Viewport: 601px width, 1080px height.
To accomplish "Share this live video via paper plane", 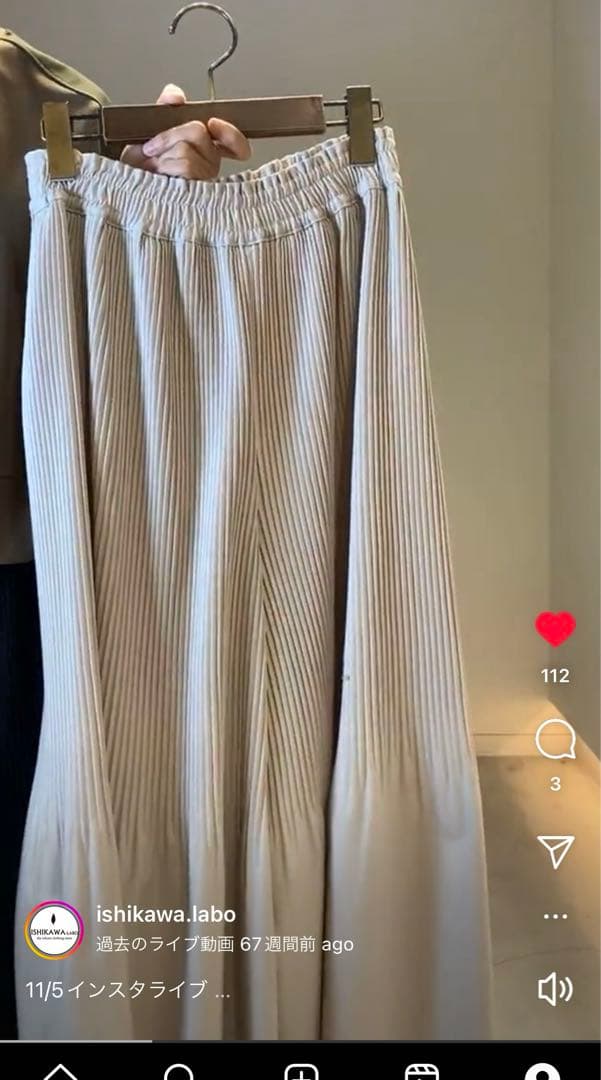I will coord(555,851).
